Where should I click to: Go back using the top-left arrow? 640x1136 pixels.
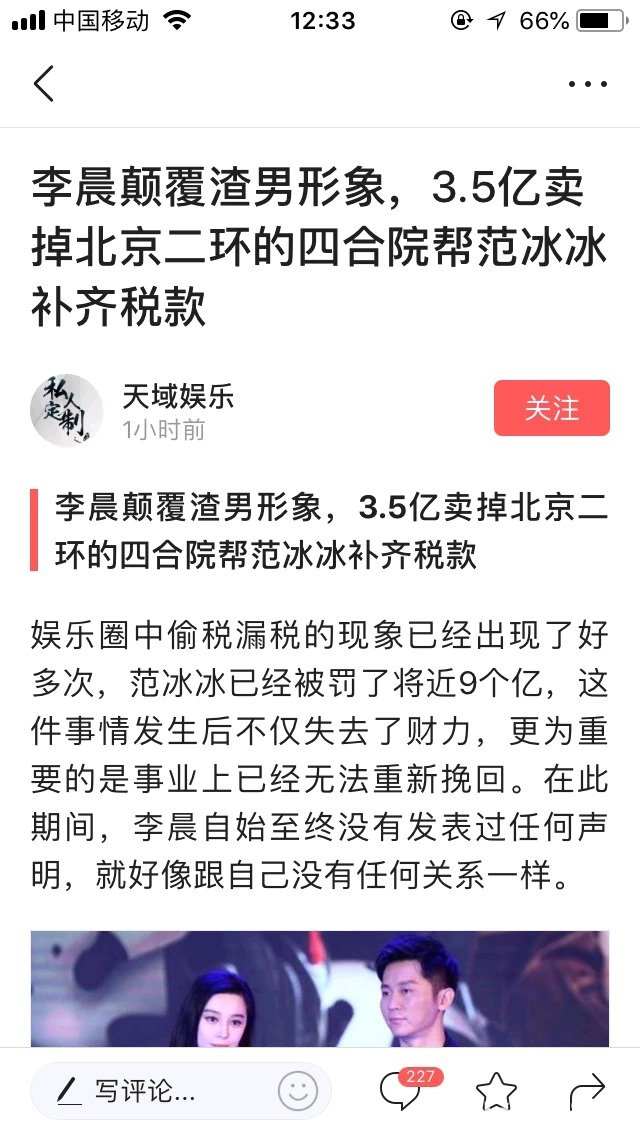[43, 83]
